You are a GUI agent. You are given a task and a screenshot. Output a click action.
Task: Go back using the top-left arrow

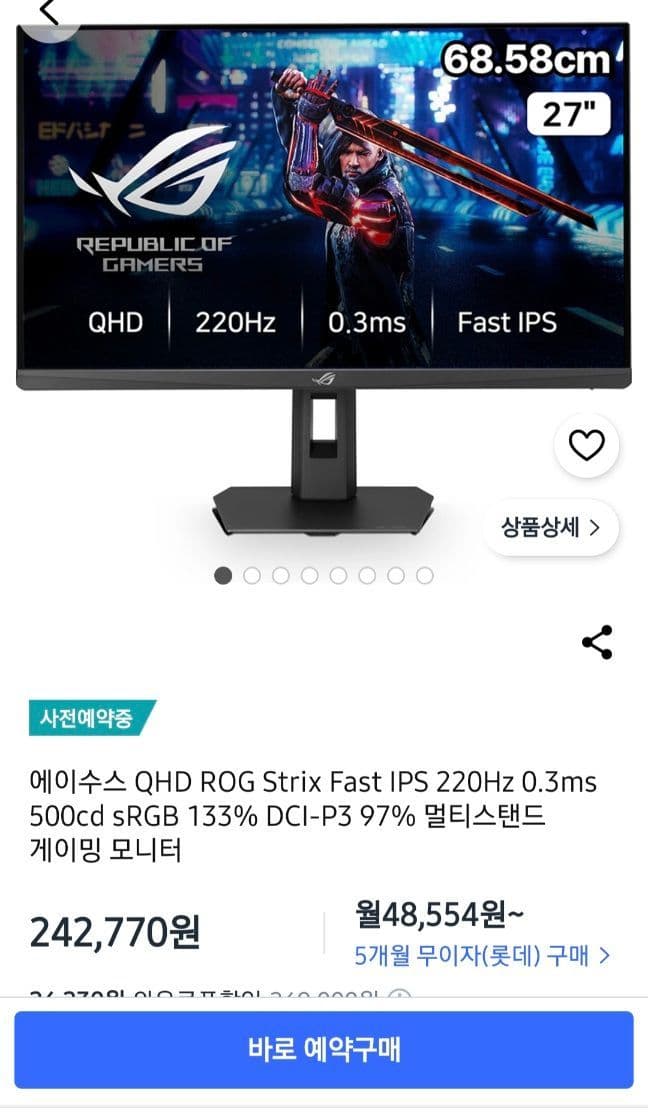[x=48, y=12]
